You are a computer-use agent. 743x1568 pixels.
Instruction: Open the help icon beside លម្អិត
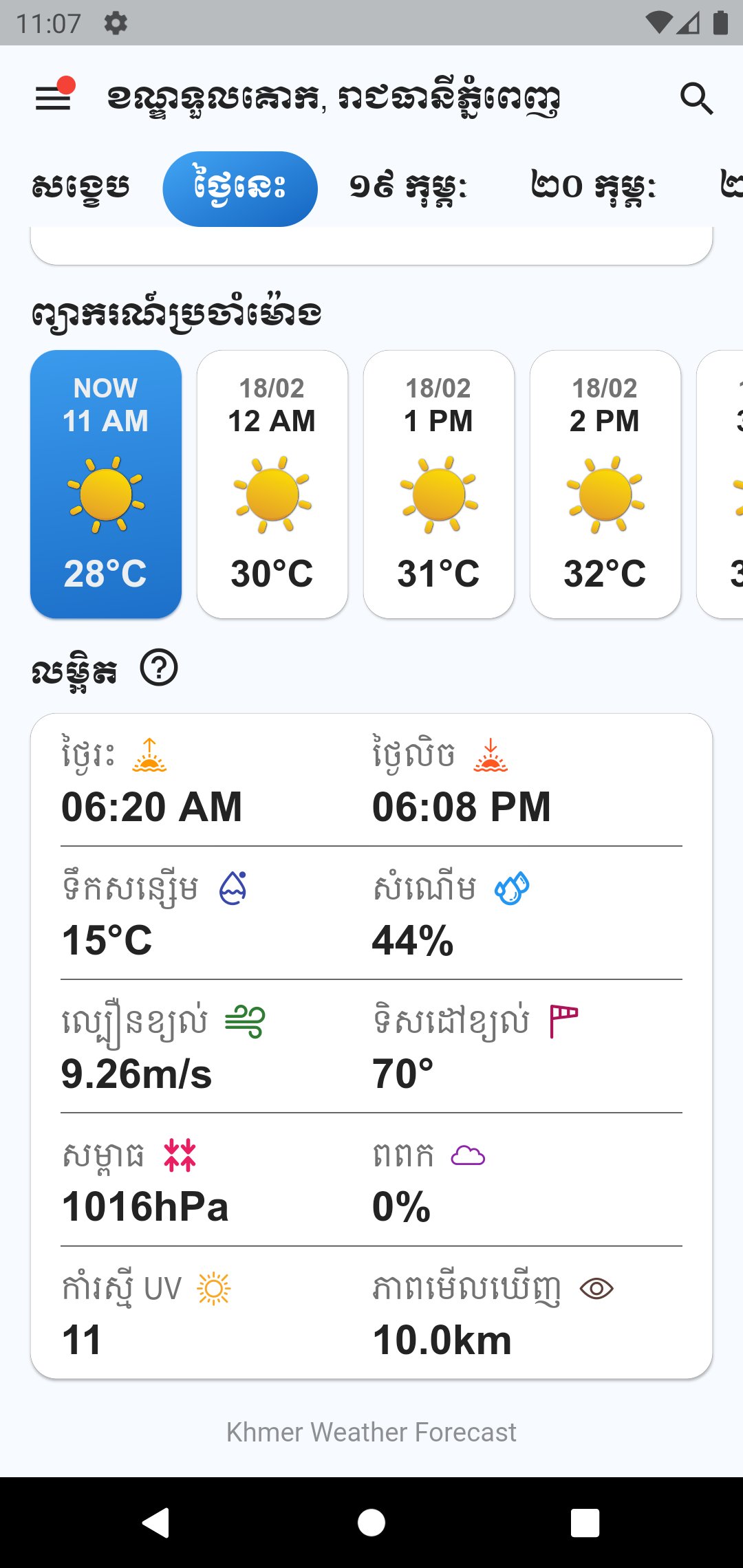coord(159,668)
